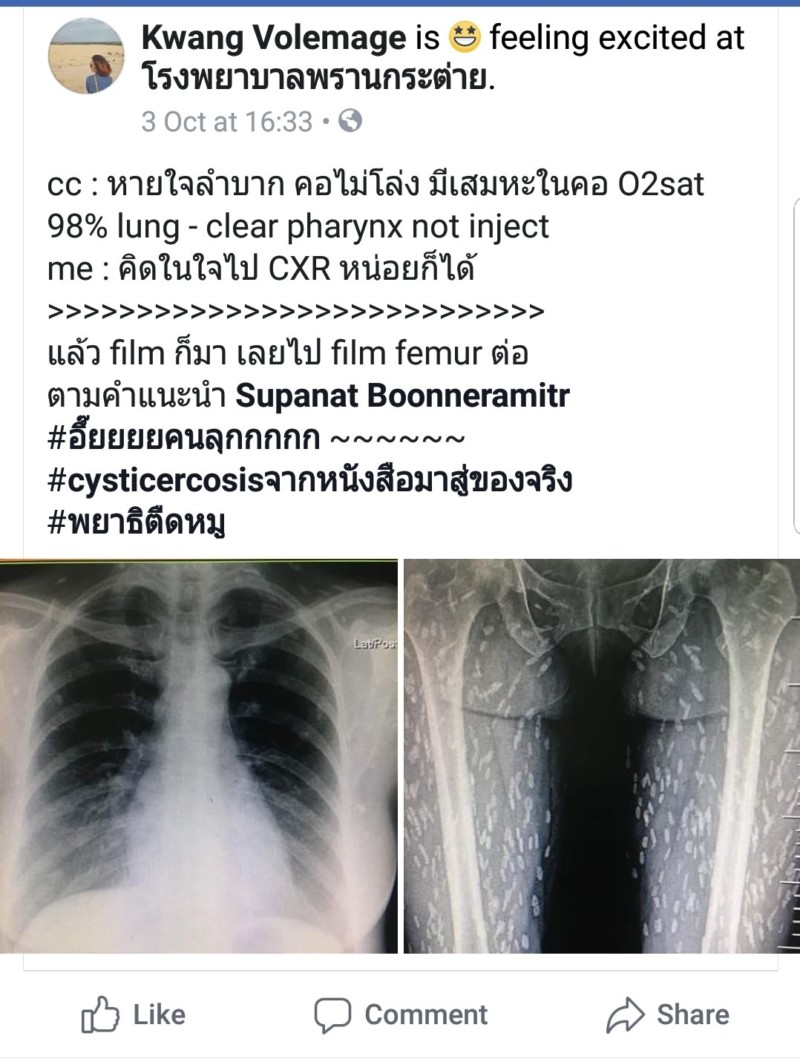Screen dimensions: 800x1062
Task: Open Kwang Volemage's profile picture
Action: [86, 56]
